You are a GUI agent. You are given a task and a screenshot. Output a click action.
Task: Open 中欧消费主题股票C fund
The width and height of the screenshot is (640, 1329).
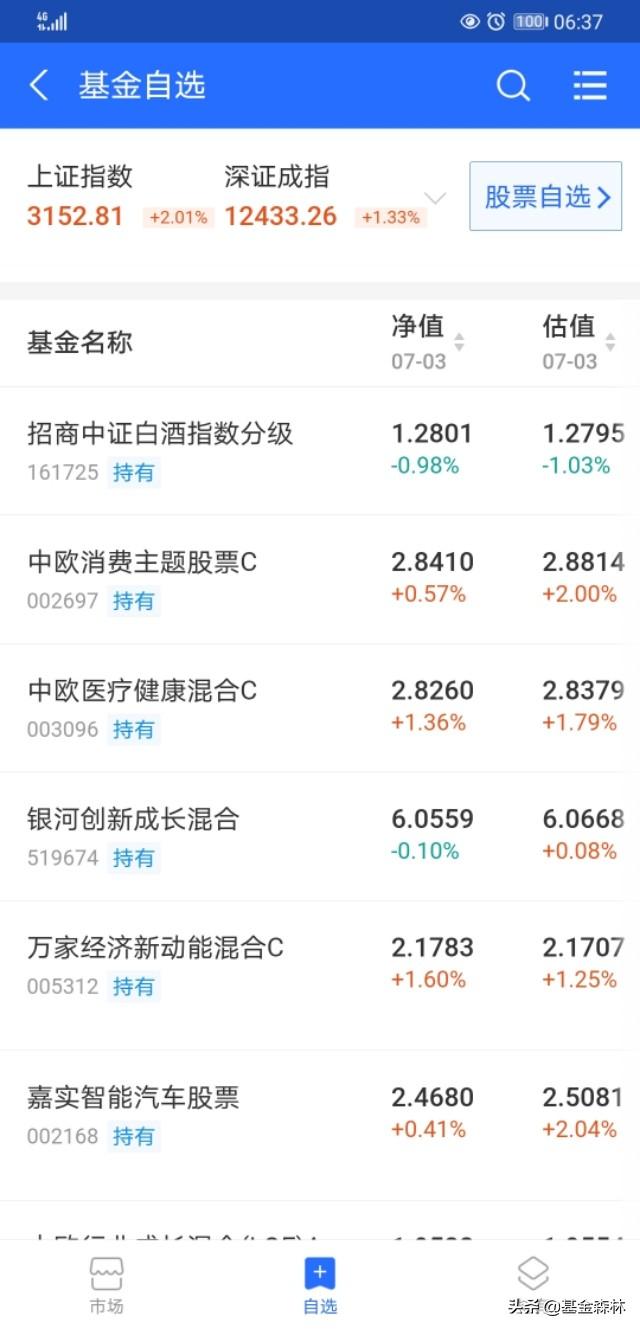(x=320, y=580)
